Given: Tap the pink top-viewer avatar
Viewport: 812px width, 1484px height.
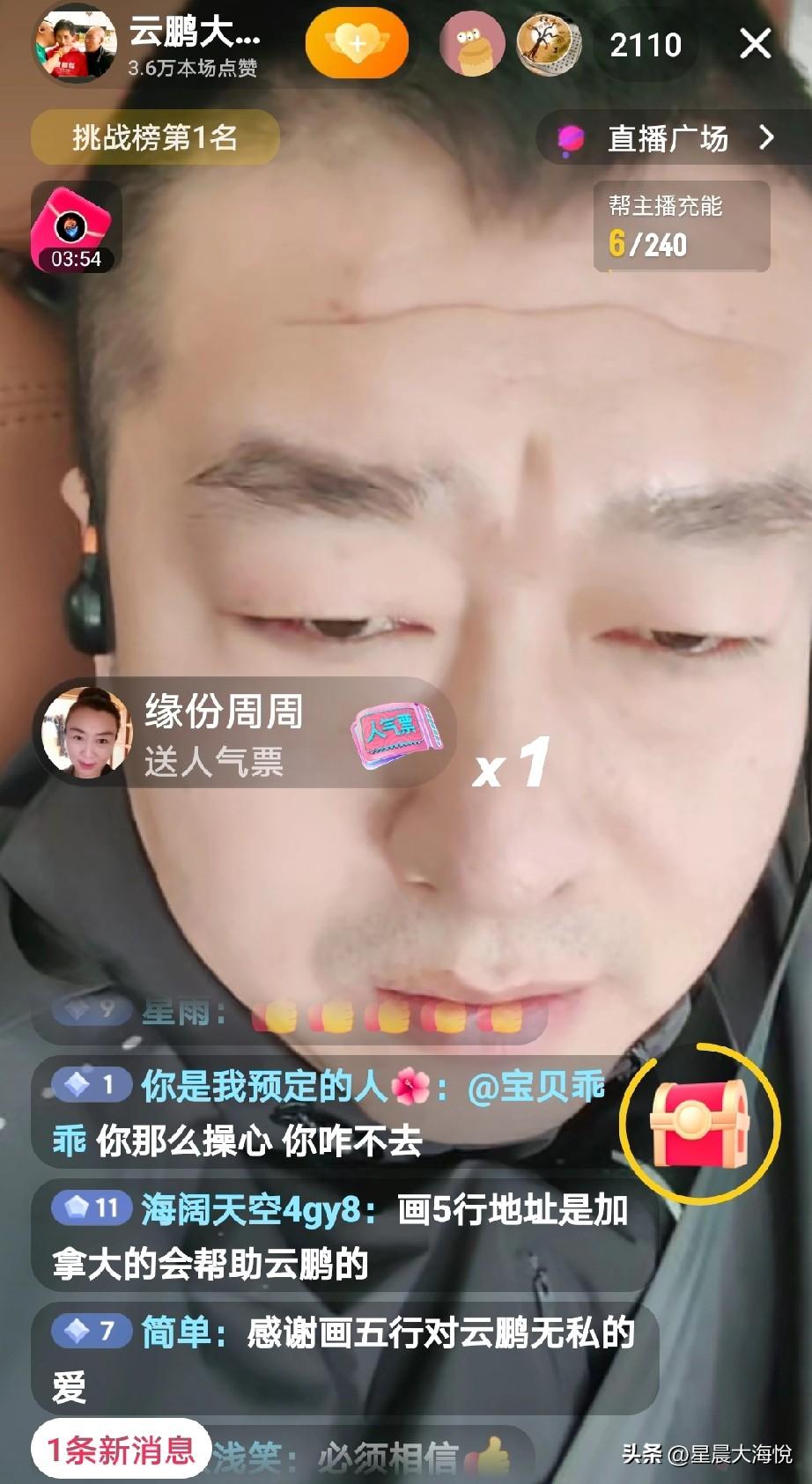Looking at the screenshot, I should [x=472, y=44].
